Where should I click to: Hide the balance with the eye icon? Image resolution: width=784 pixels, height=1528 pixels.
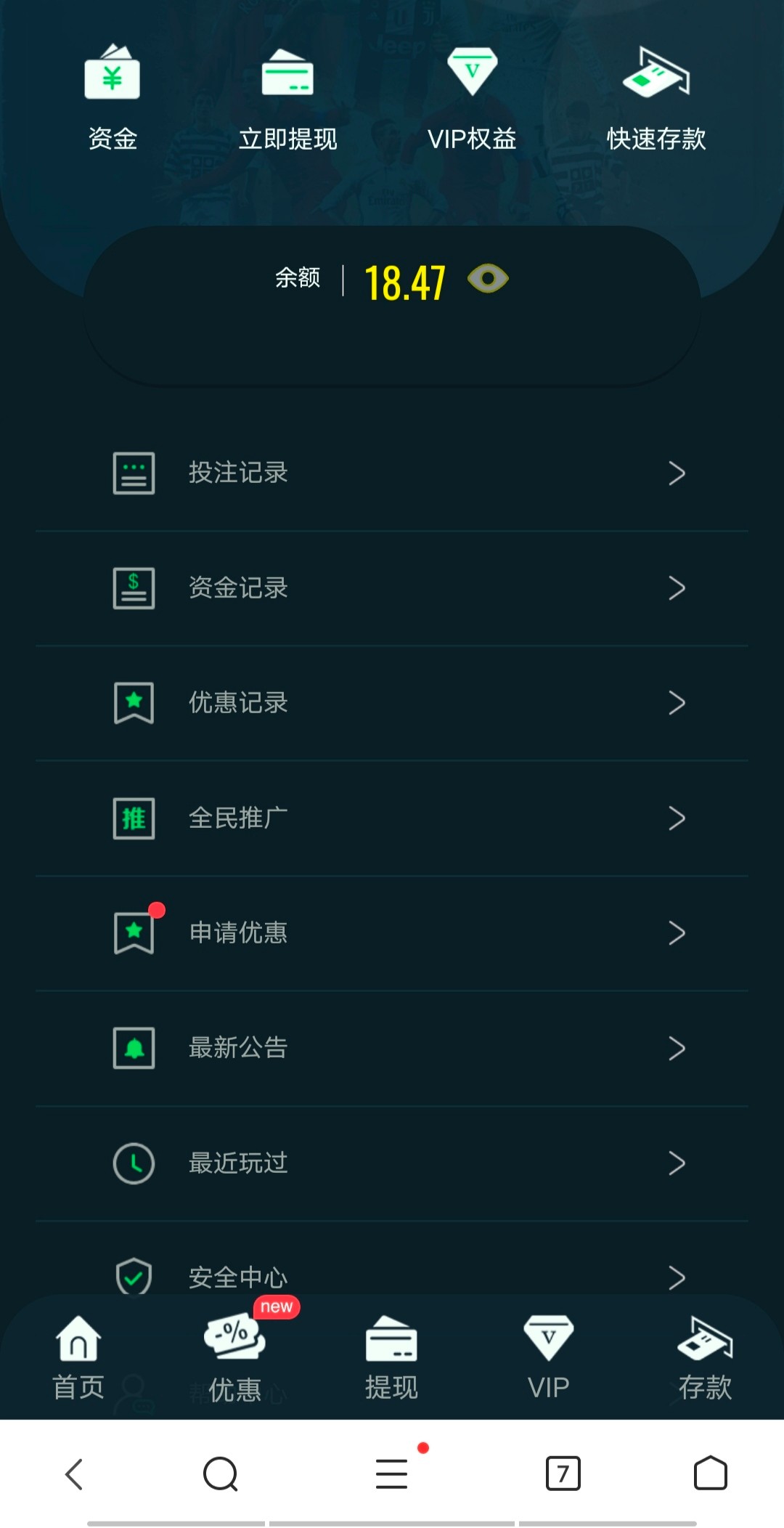pos(488,279)
